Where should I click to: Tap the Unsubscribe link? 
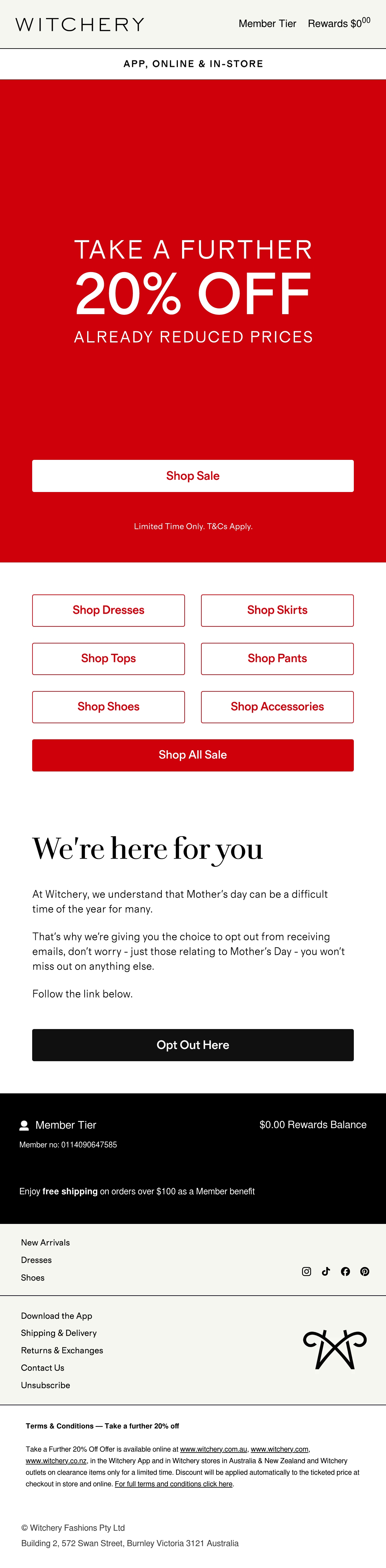[46, 1385]
